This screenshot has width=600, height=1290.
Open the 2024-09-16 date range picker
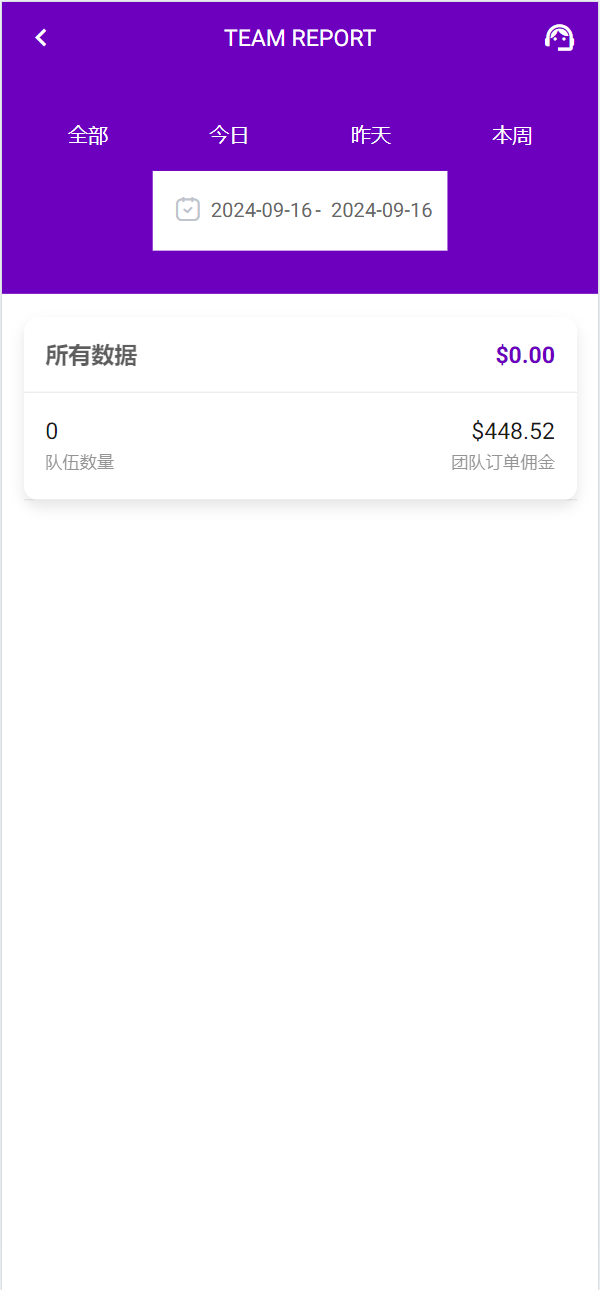click(x=300, y=210)
